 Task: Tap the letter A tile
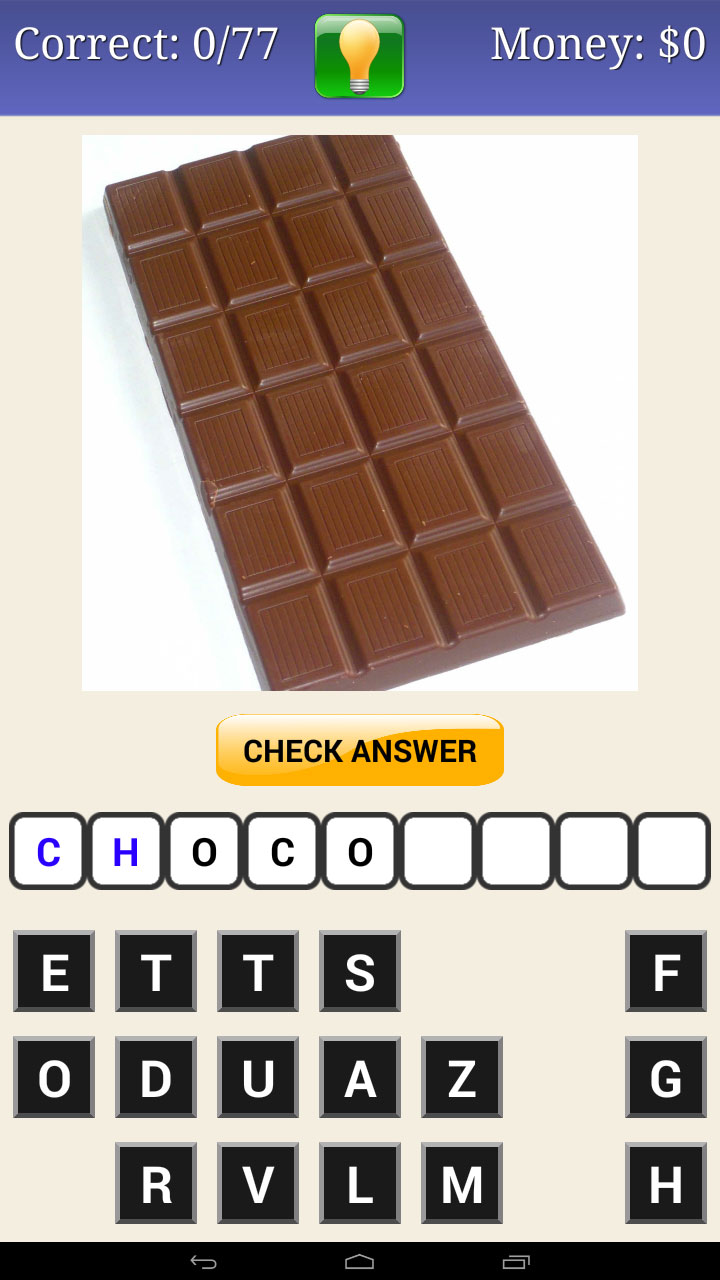click(x=360, y=1078)
